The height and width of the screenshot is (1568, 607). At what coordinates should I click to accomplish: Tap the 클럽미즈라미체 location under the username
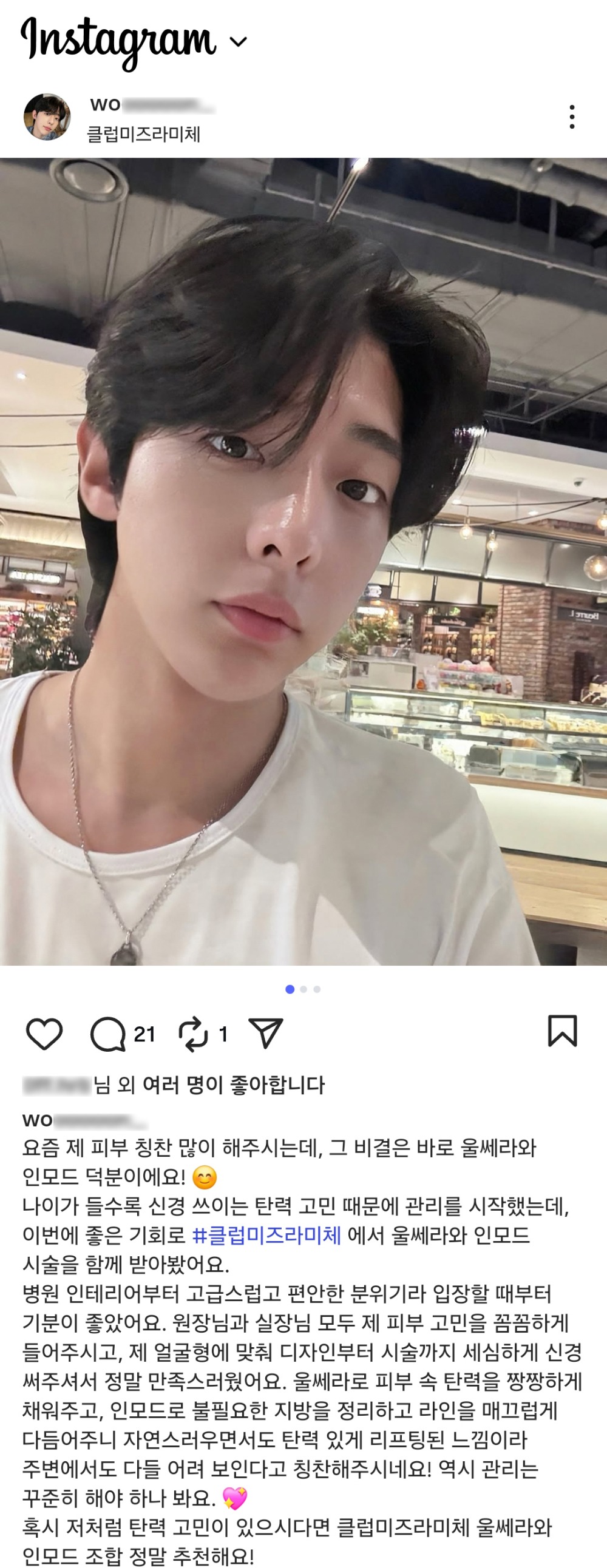pos(144,134)
